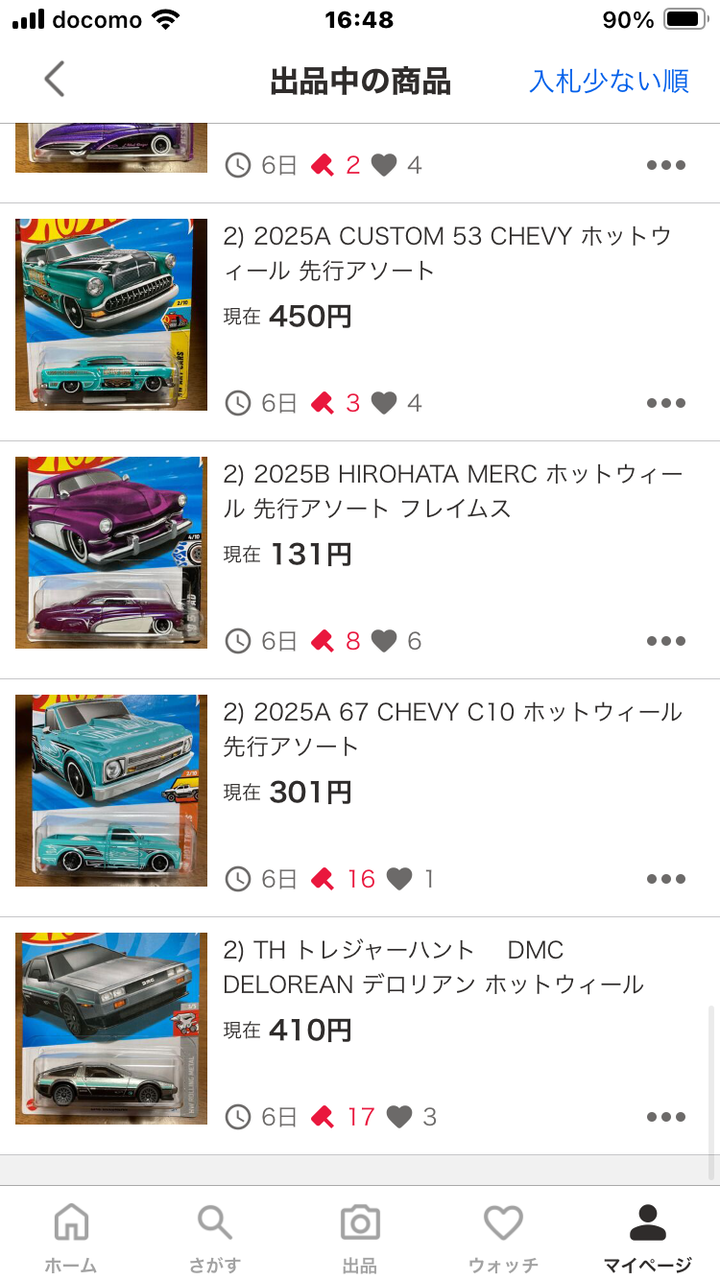Image resolution: width=720 pixels, height=1280 pixels.
Task: Go back using the top-left arrow
Action: click(x=55, y=79)
